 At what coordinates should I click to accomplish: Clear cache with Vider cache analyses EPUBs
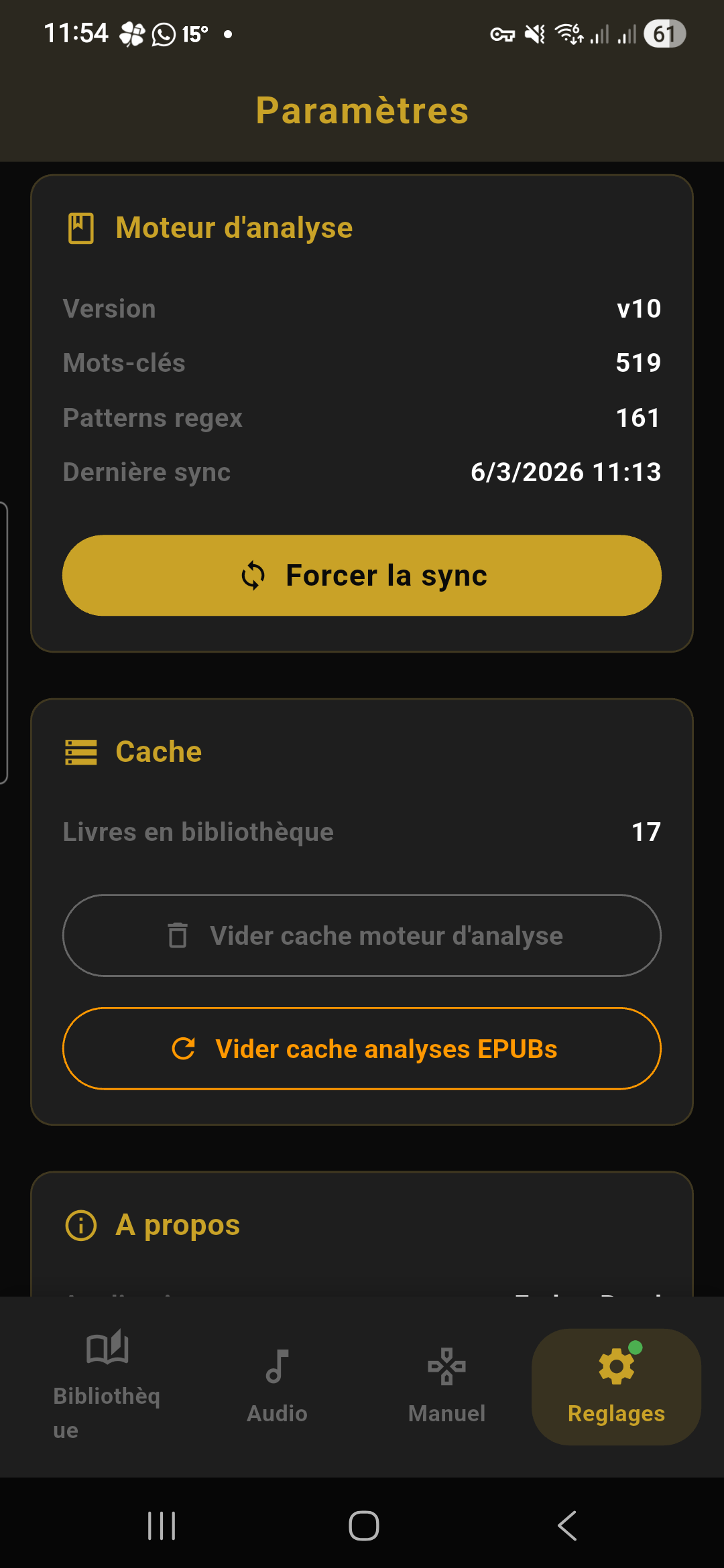coord(362,1049)
